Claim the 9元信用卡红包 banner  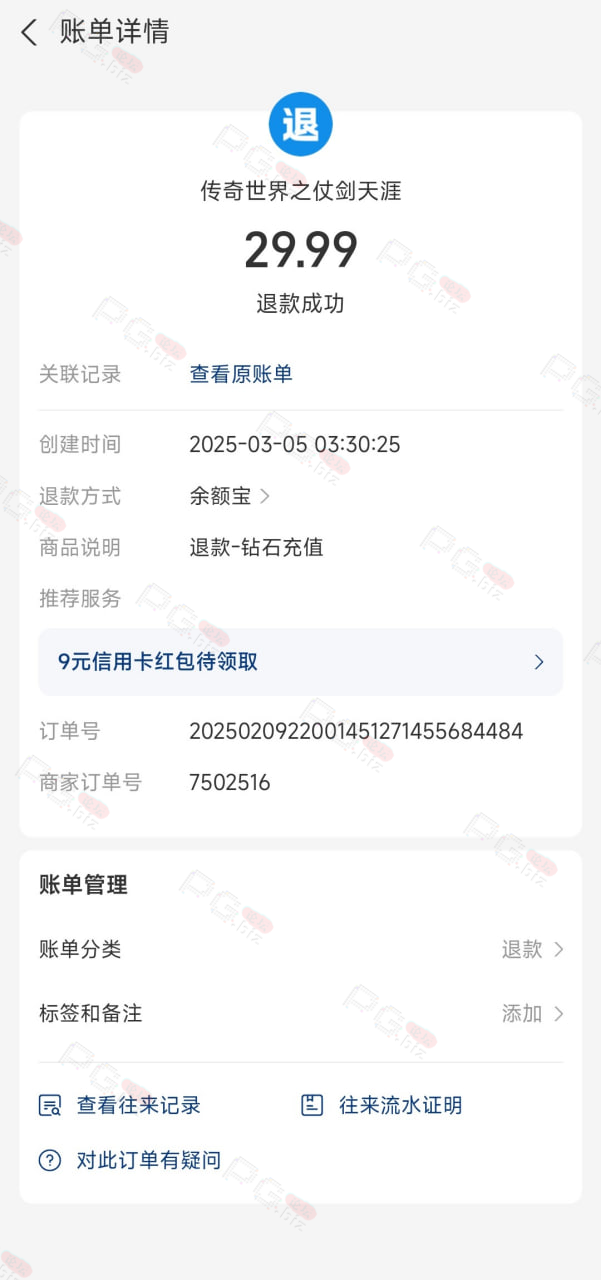pyautogui.click(x=300, y=661)
